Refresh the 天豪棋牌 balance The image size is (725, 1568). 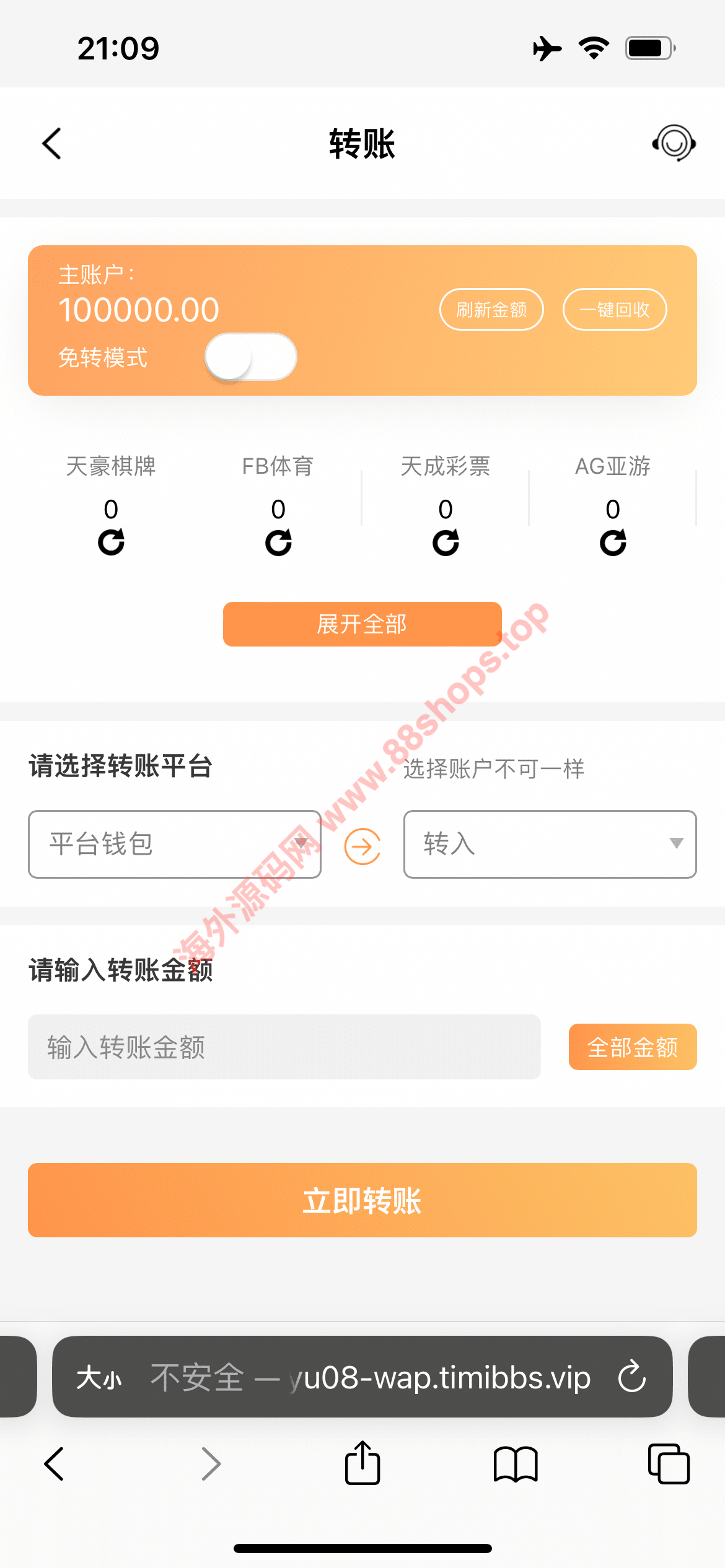coord(111,542)
